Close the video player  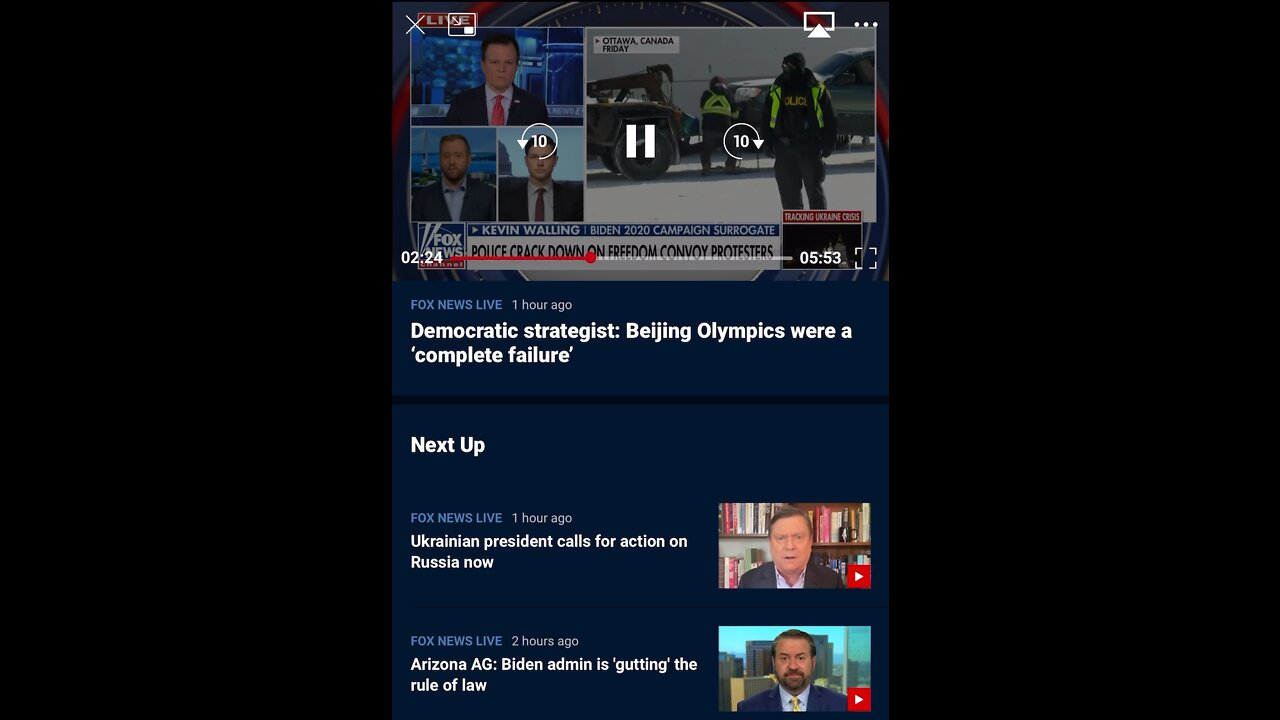(x=415, y=24)
